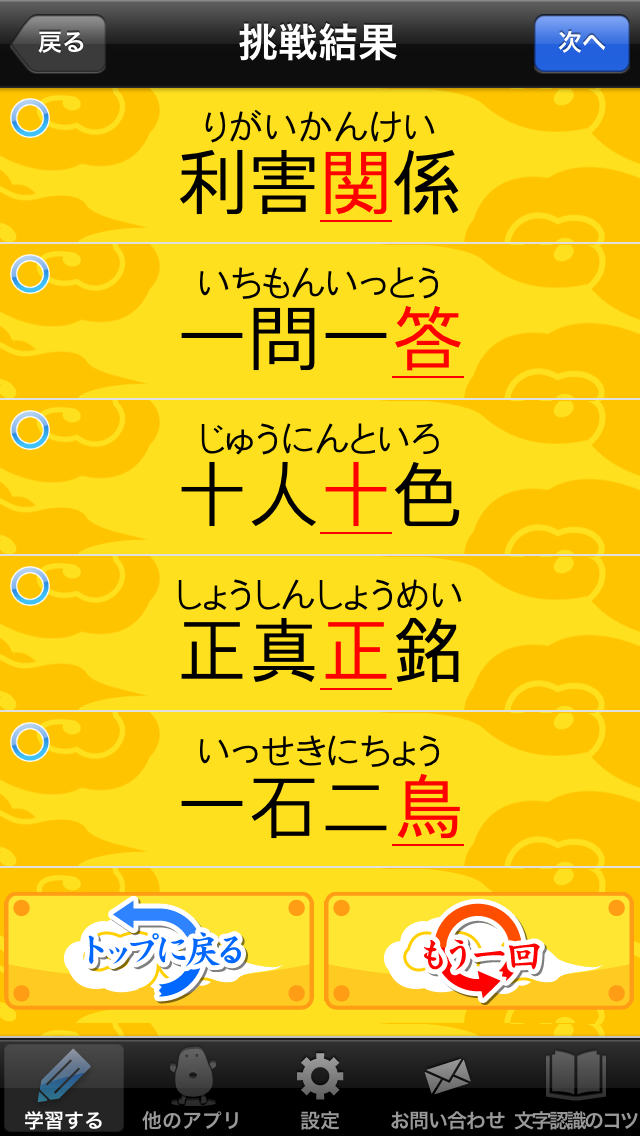Switch to the 文字認識のコツ tab
The image size is (640, 1136).
[x=576, y=1089]
